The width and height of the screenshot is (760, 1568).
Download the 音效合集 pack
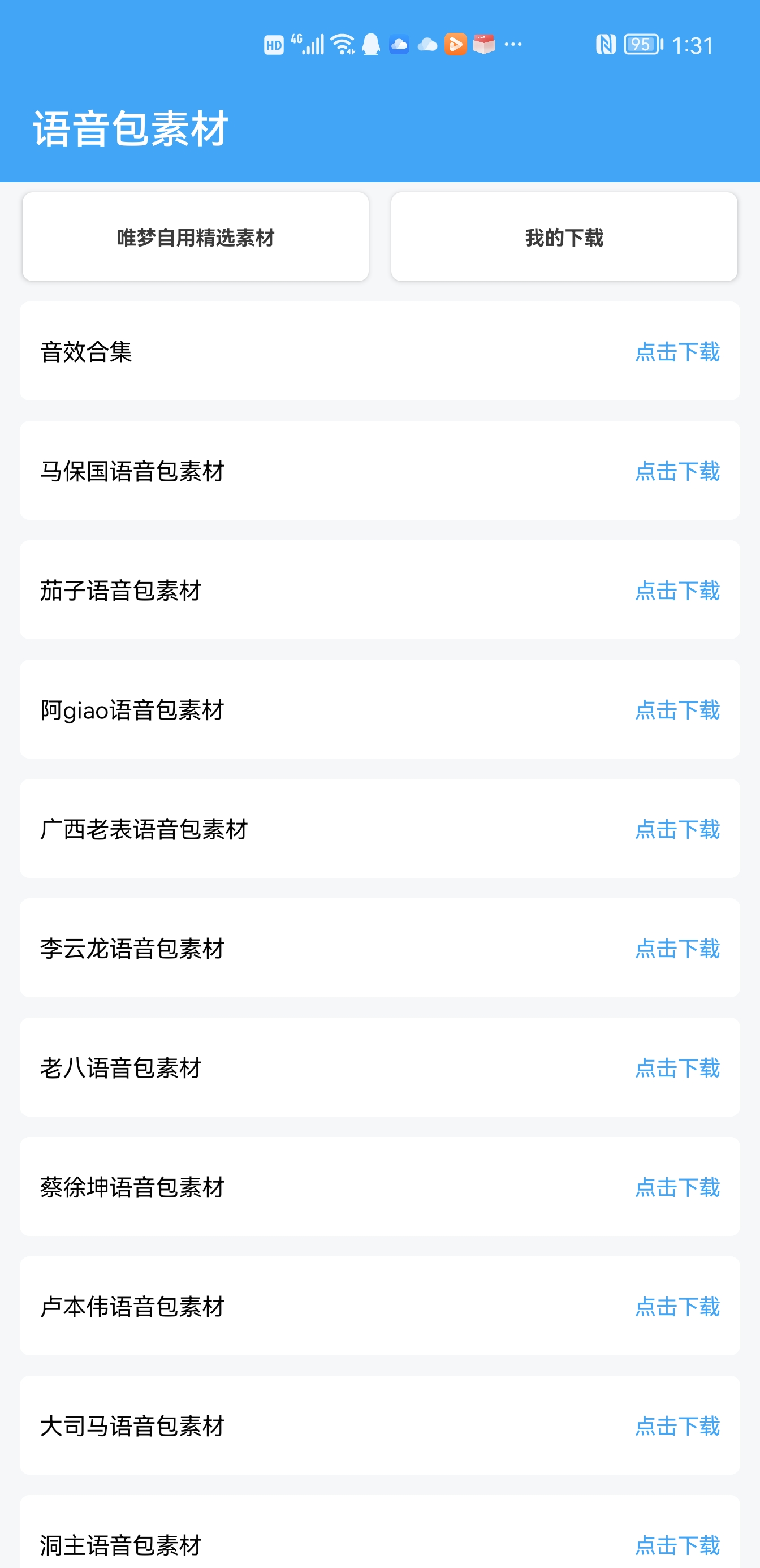677,352
